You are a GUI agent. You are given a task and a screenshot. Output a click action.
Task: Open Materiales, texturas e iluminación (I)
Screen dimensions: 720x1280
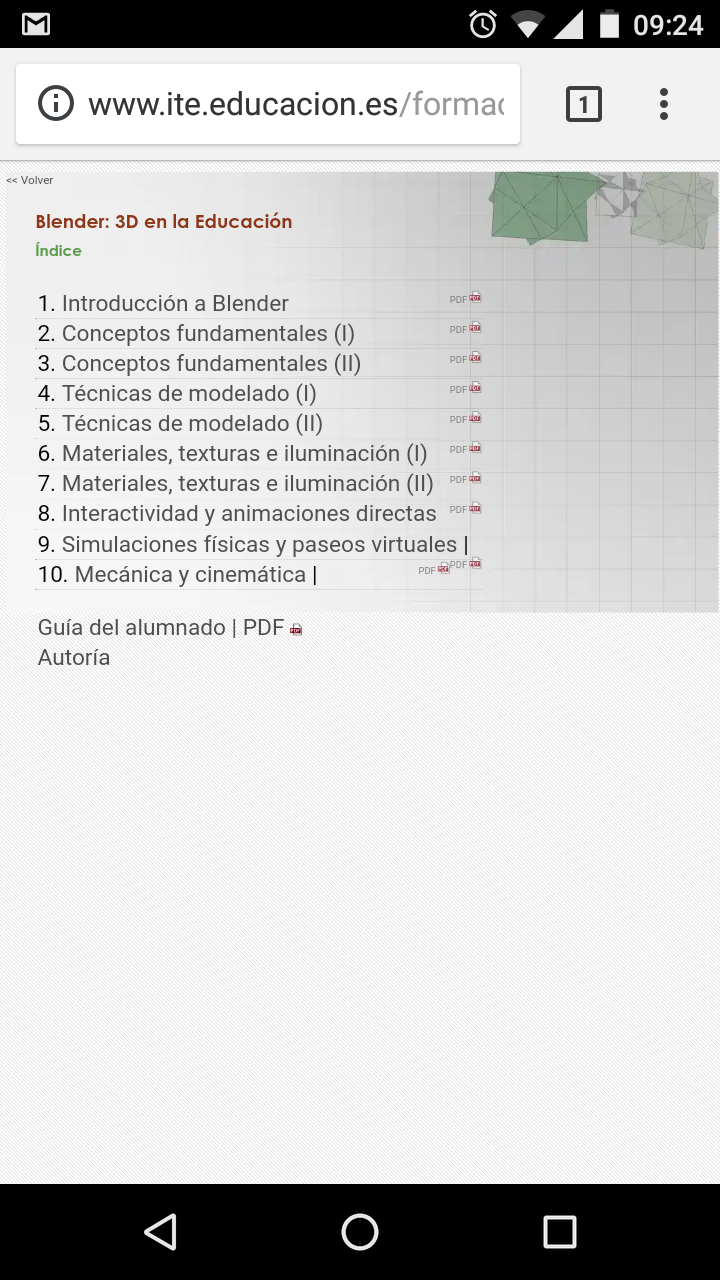(x=244, y=454)
